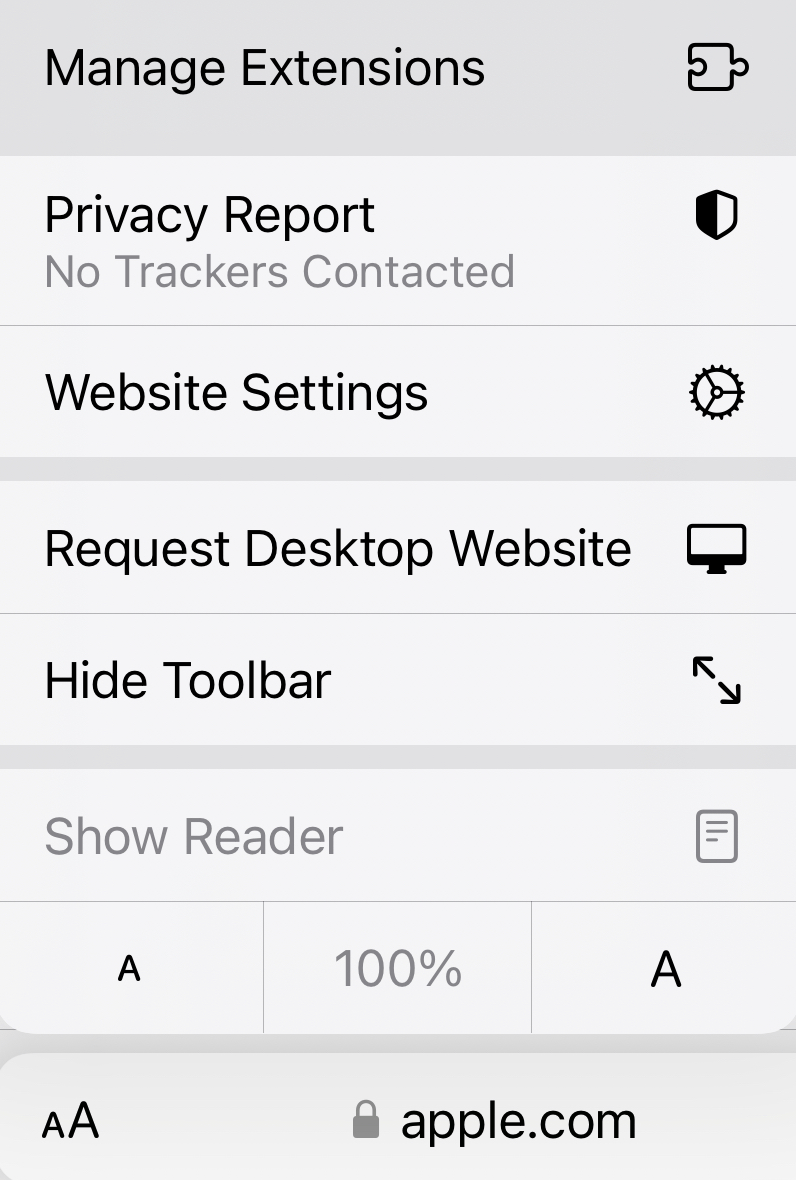Tap the expanding arrows icon beside Hide Toolbar
The image size is (796, 1180).
pos(718,680)
